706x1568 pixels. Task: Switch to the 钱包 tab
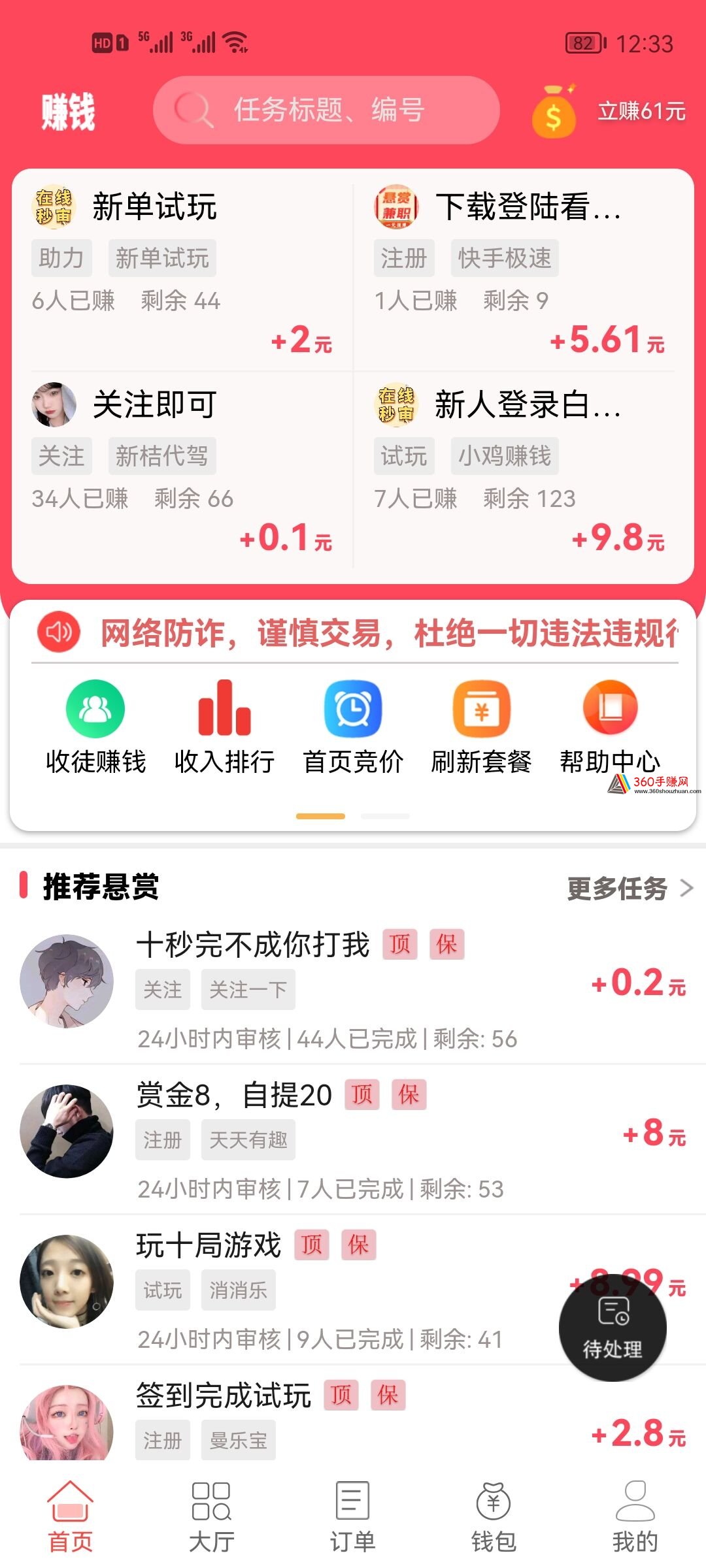[494, 1517]
